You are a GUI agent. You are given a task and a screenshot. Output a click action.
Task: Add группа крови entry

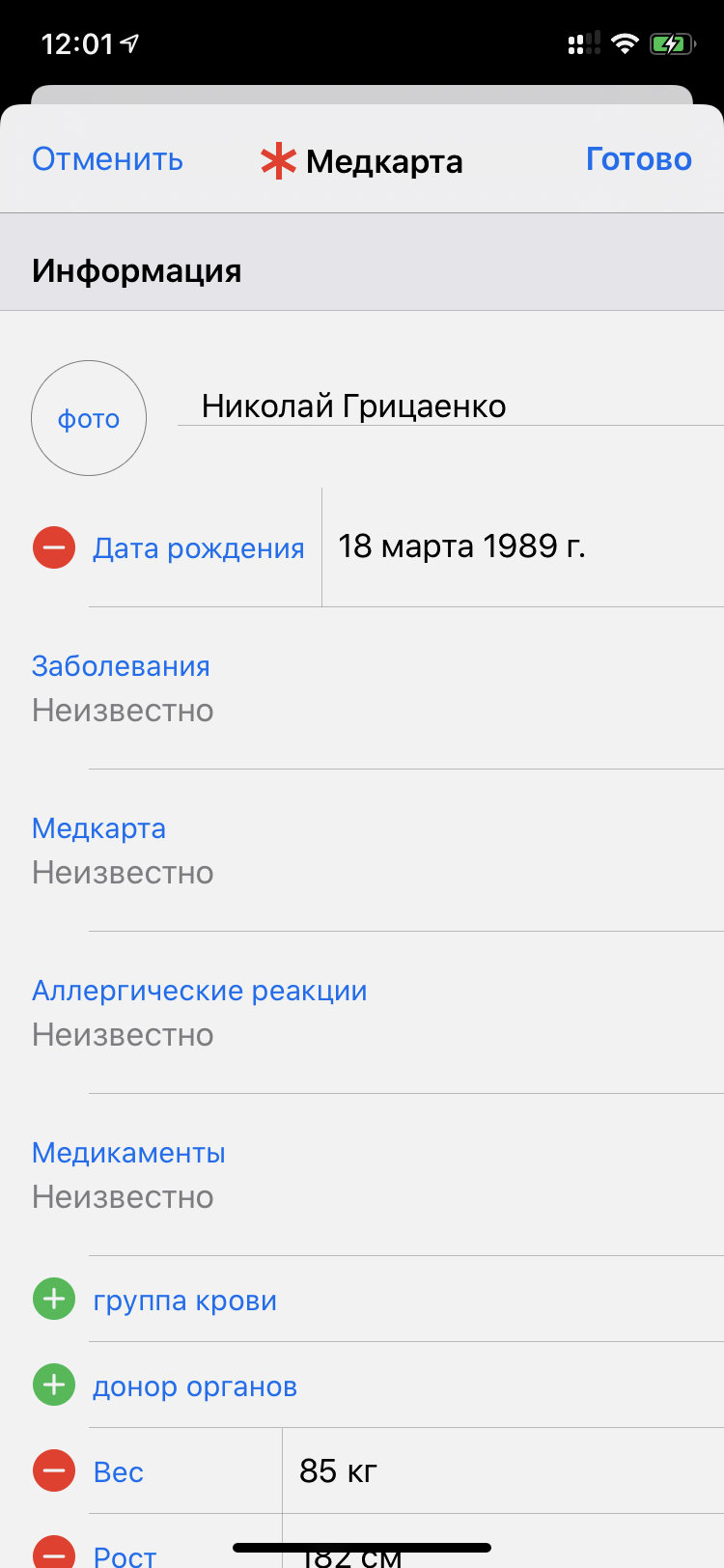tap(54, 1300)
